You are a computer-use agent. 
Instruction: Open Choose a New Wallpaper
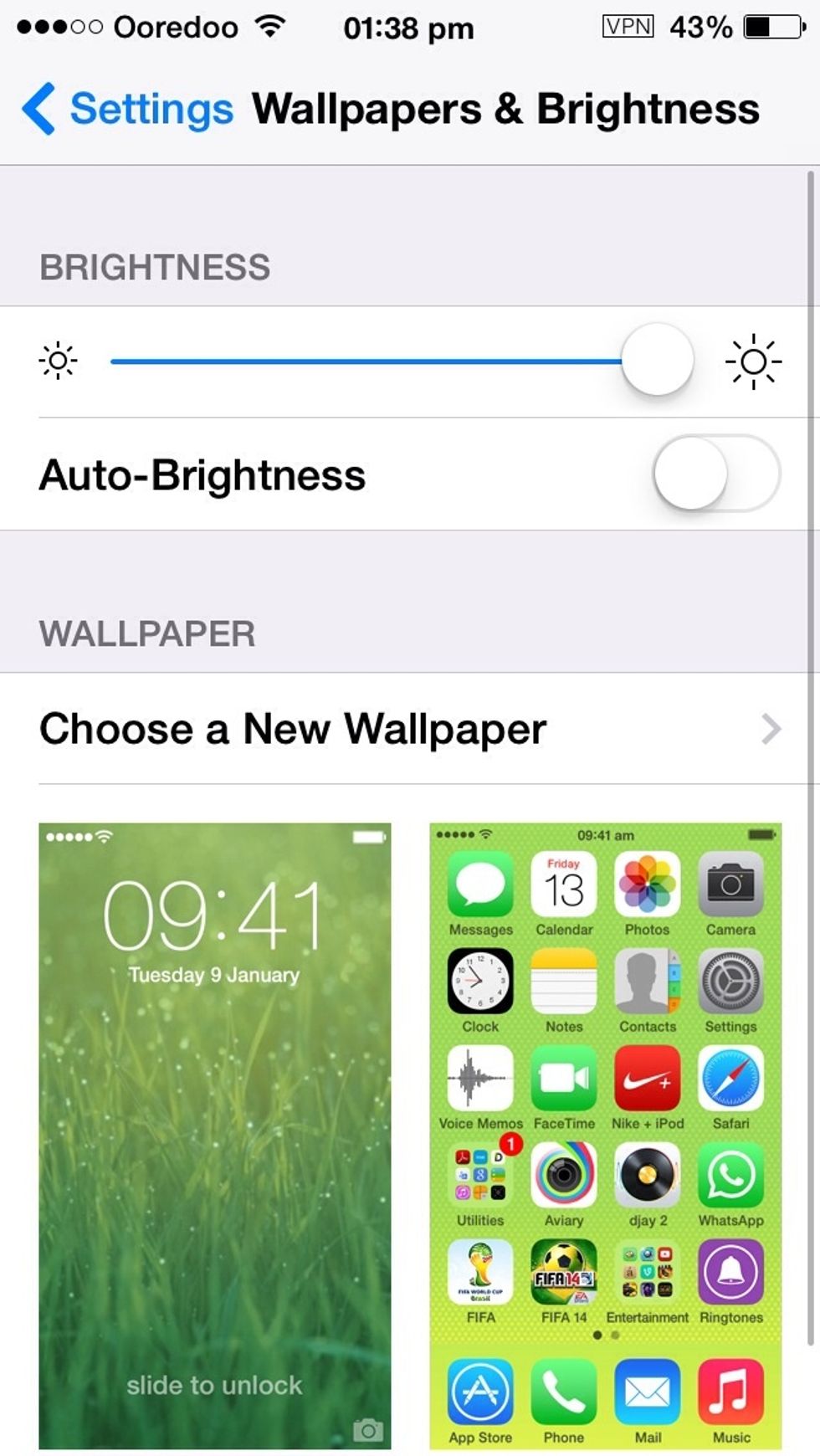(x=410, y=729)
